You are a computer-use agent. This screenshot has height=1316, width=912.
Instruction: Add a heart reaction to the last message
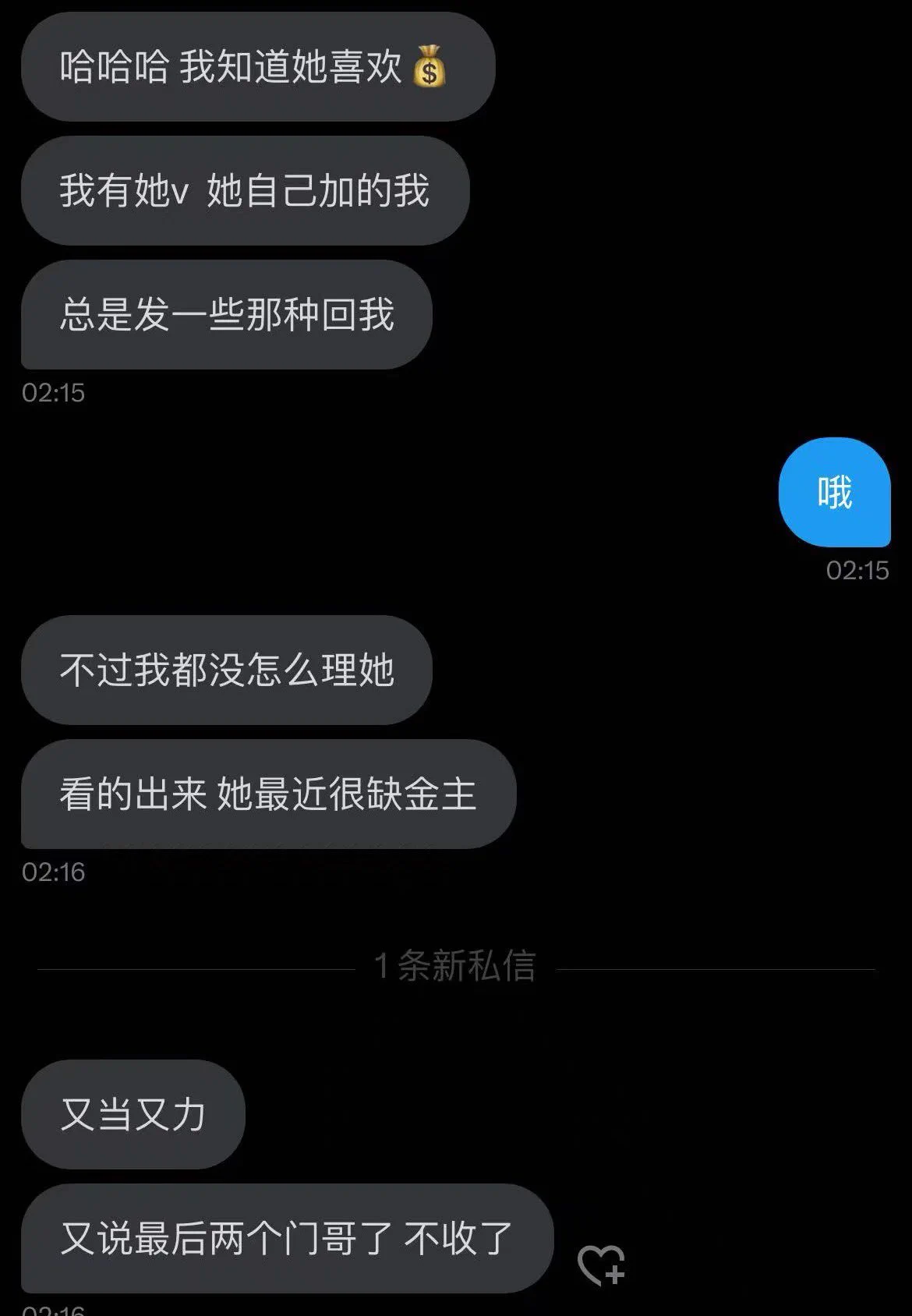click(x=601, y=1265)
